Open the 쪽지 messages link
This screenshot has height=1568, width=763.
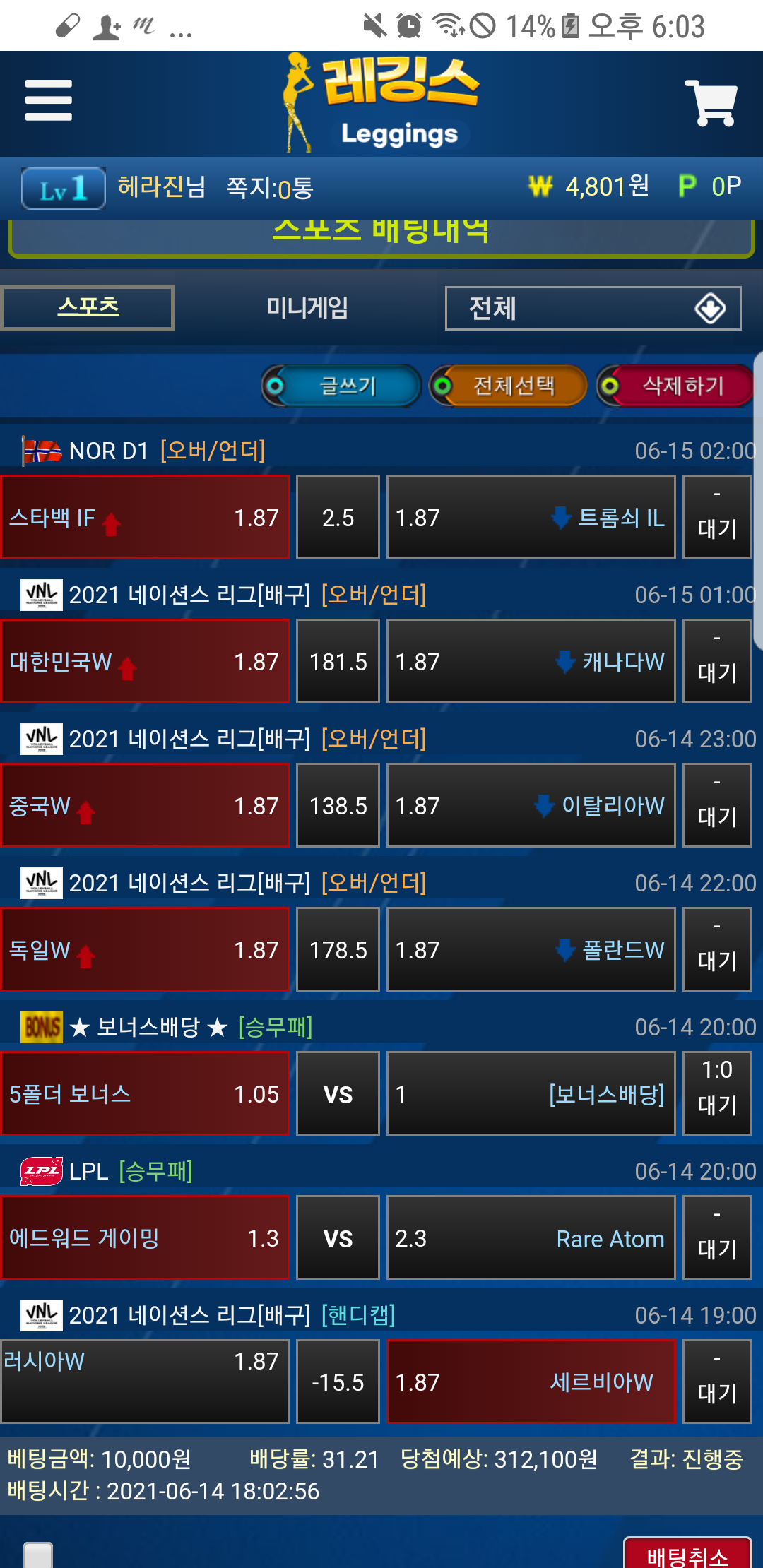coord(269,188)
